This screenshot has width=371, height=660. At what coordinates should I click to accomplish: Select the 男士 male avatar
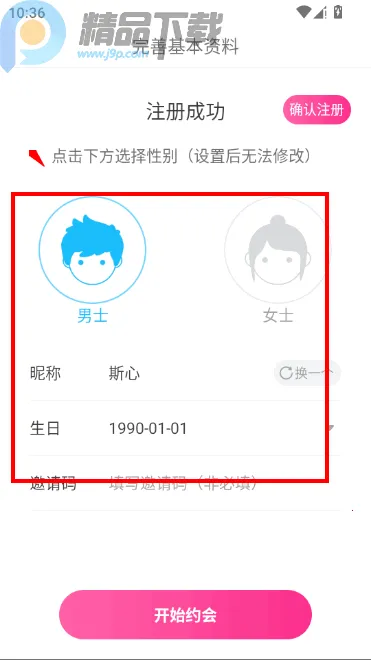(x=93, y=250)
